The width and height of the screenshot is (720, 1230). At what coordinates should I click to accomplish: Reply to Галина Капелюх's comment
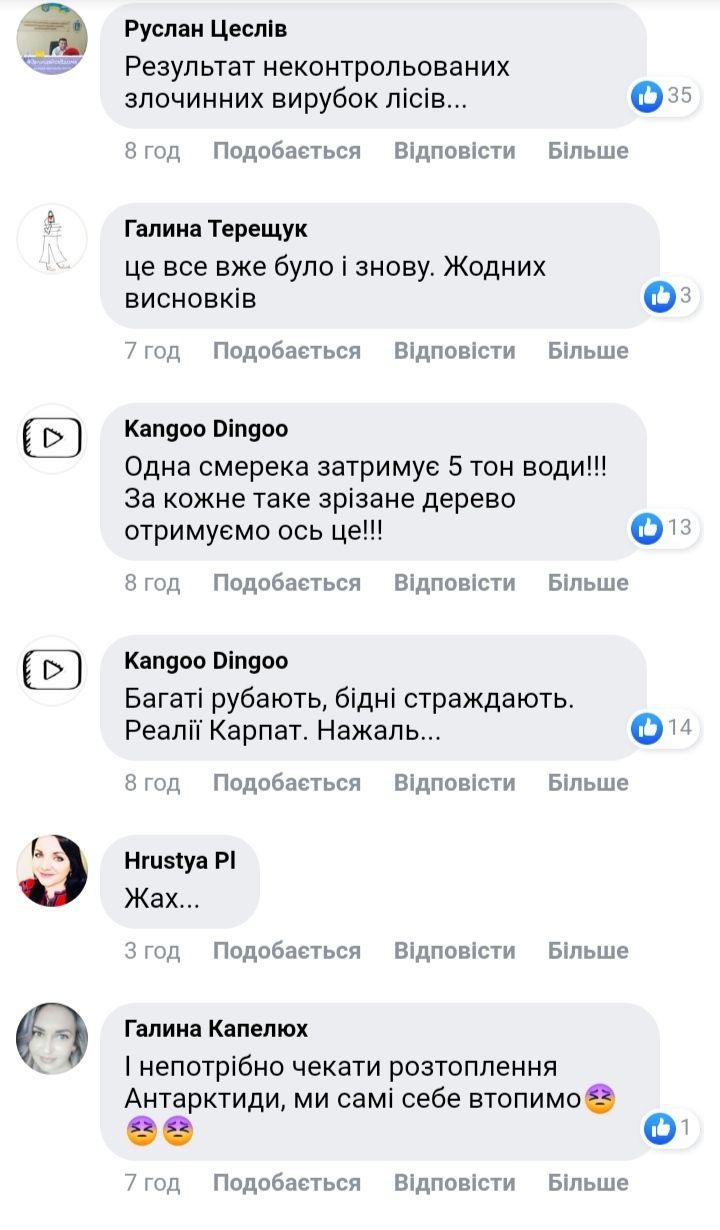[x=454, y=1183]
